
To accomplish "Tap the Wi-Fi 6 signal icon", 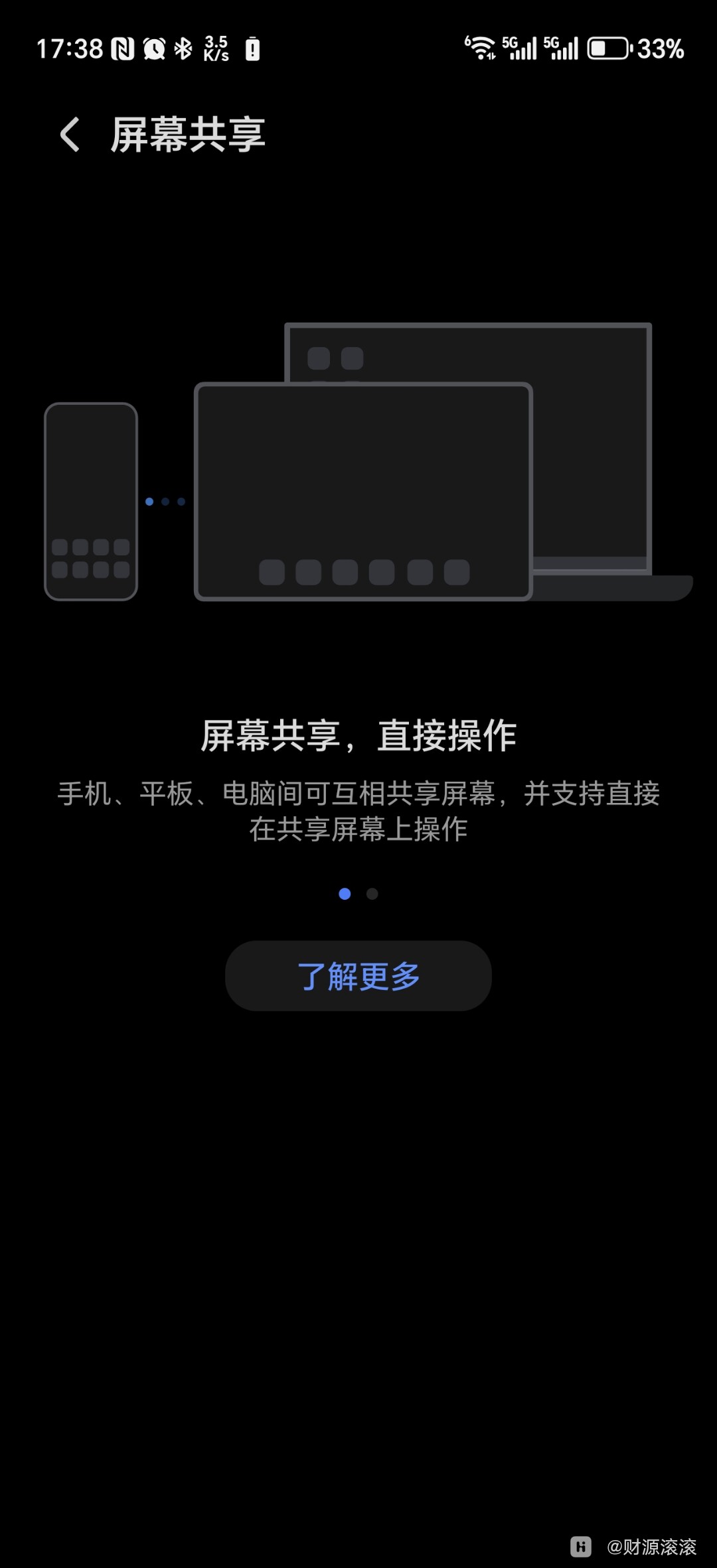I will pos(479,48).
